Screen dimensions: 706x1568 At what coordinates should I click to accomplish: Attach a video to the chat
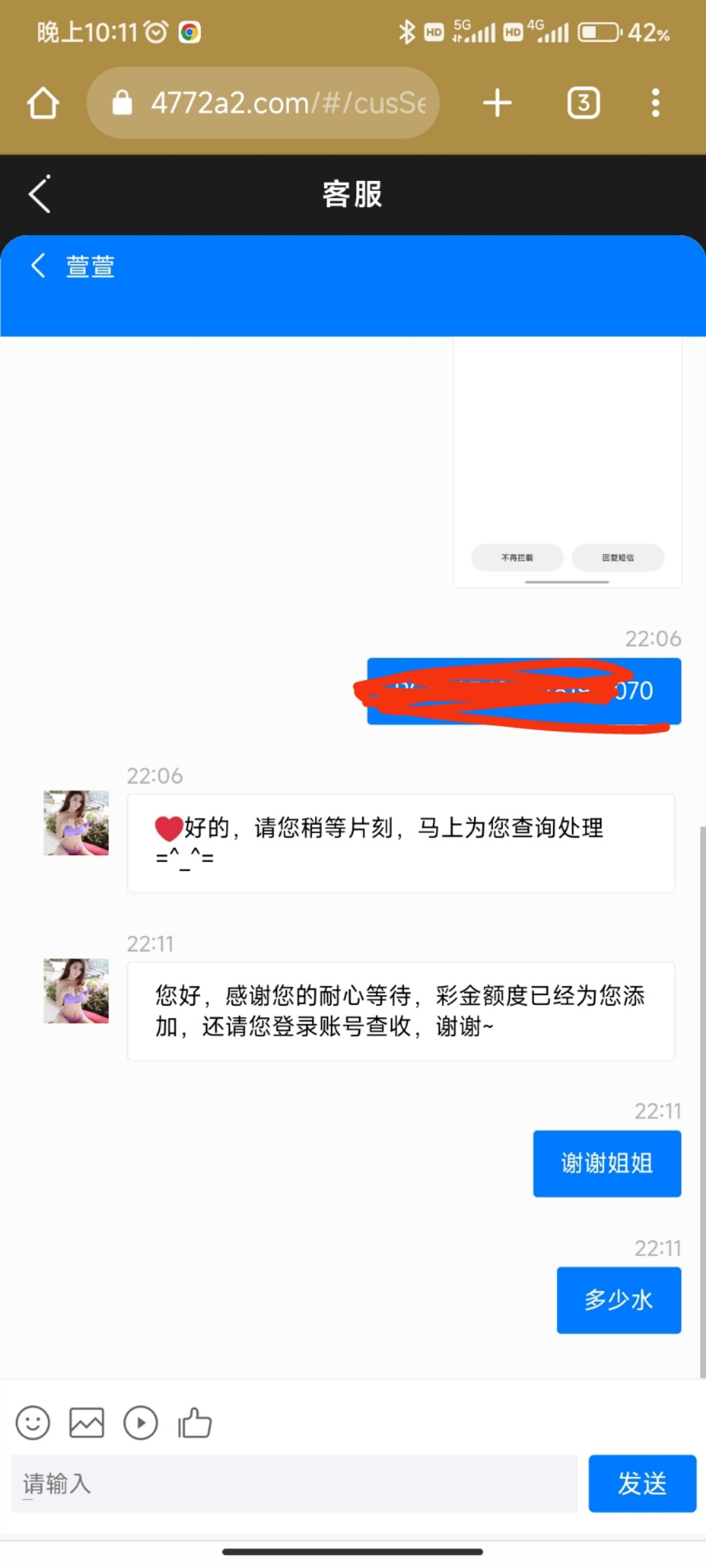pos(141,1422)
